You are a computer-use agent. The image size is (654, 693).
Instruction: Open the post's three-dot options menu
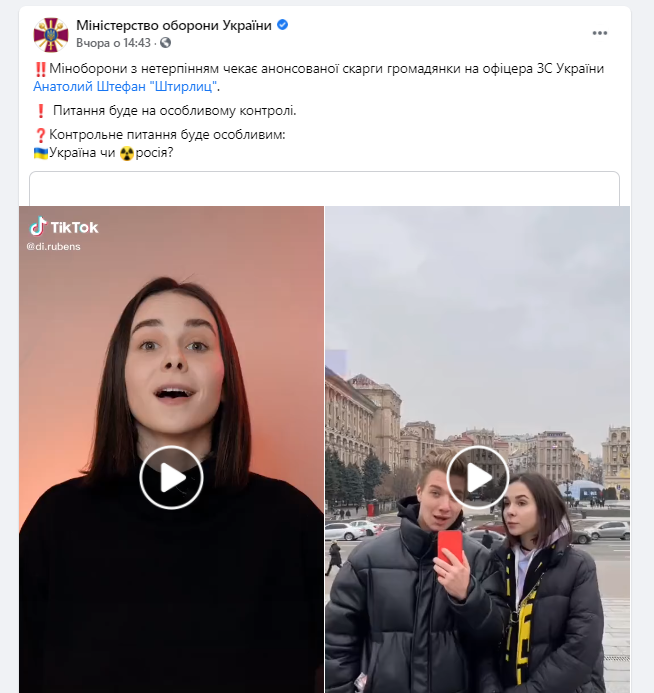pos(600,33)
